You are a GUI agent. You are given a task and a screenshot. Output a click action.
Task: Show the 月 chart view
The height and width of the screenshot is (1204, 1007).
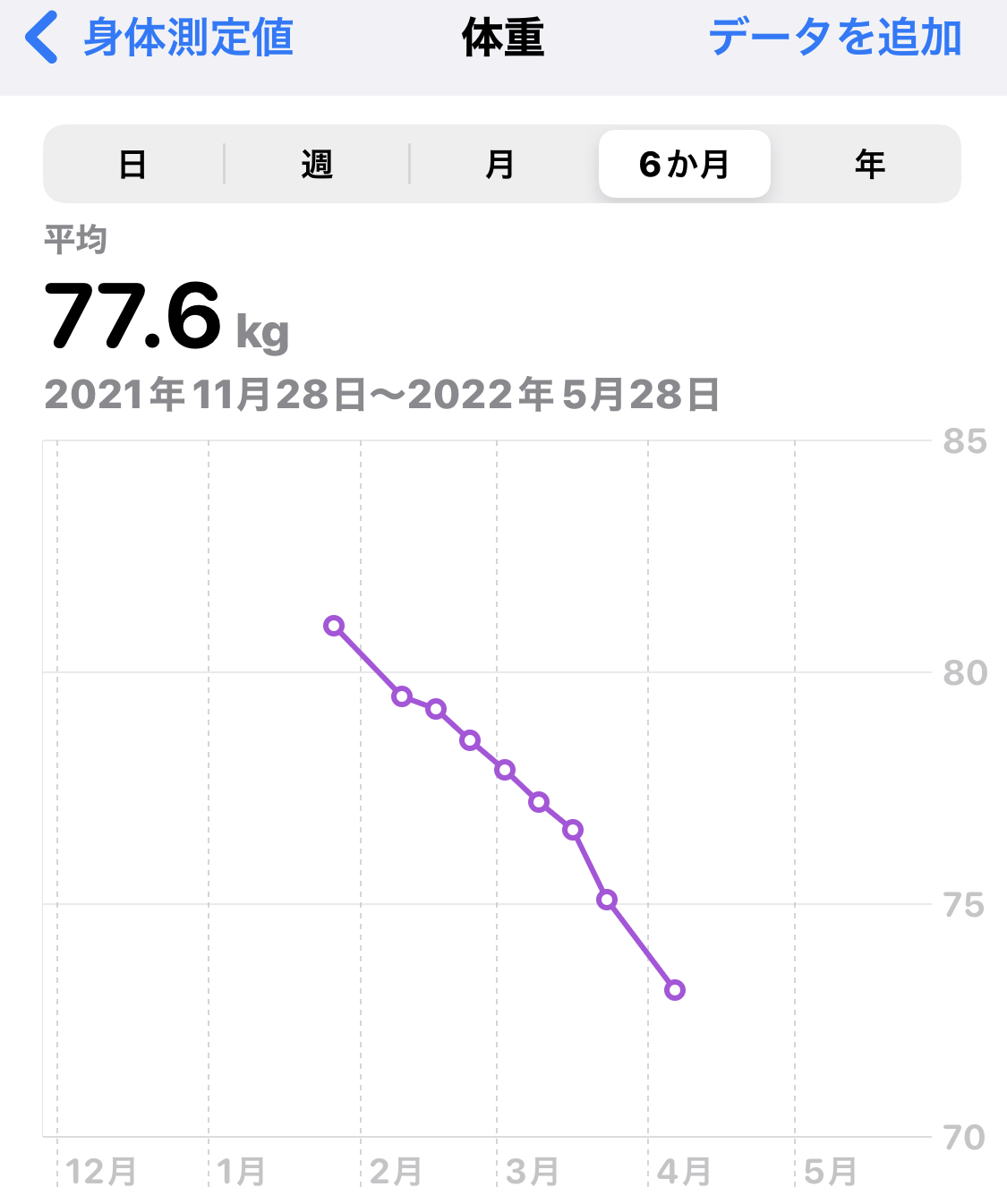[500, 165]
